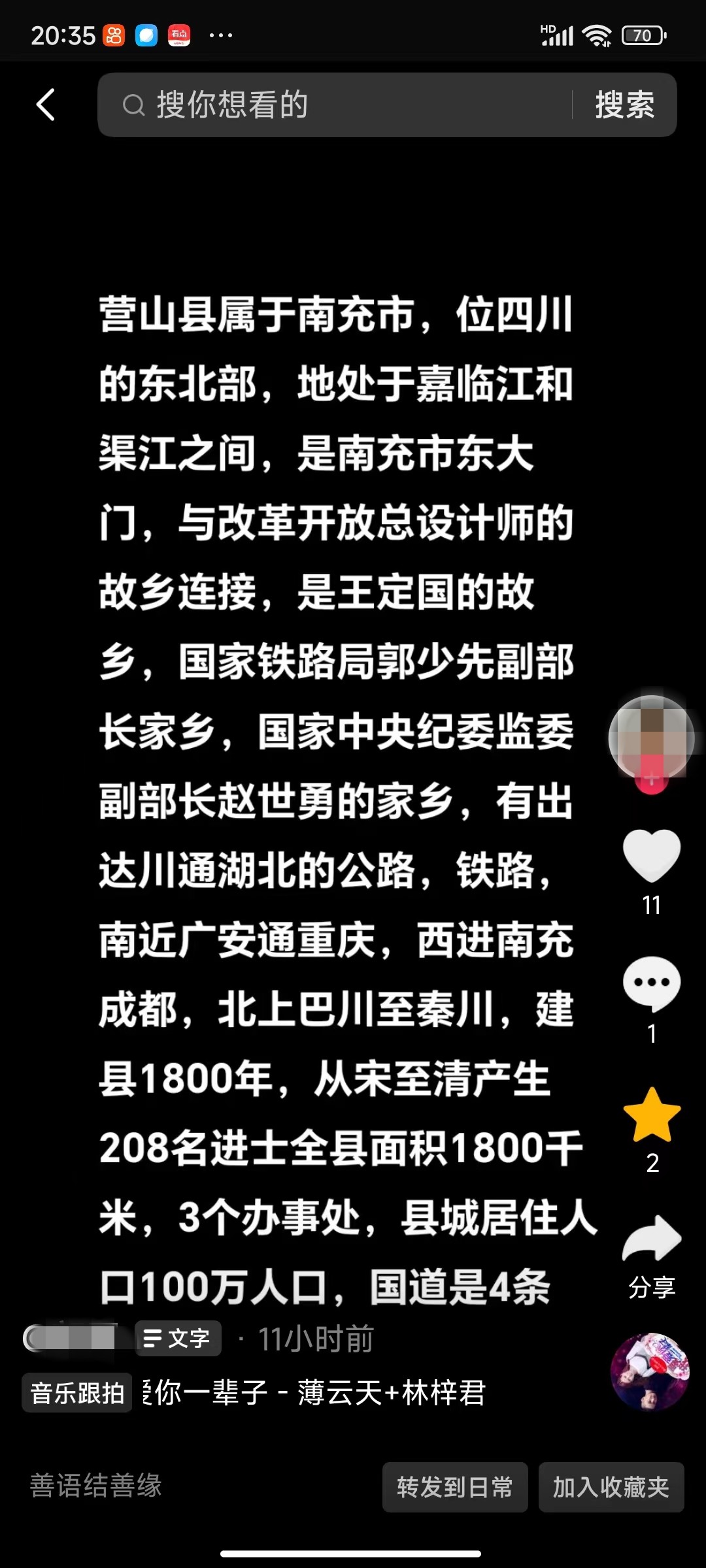Follow the author via the plus badge
This screenshot has width=706, height=1568.
(x=651, y=780)
